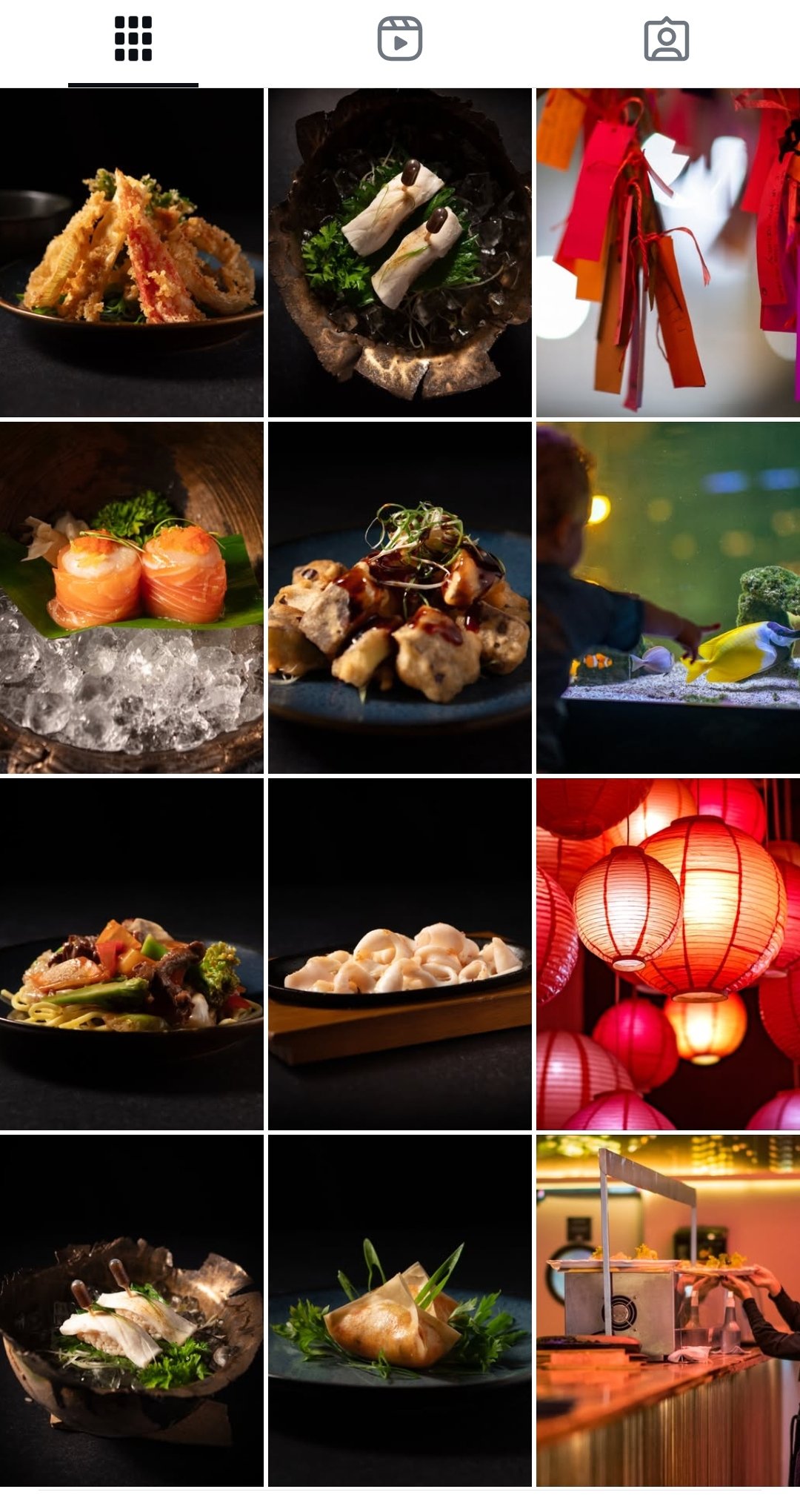Open the fried bites with sauce post
Image resolution: width=800 pixels, height=1512 pixels.
click(400, 597)
